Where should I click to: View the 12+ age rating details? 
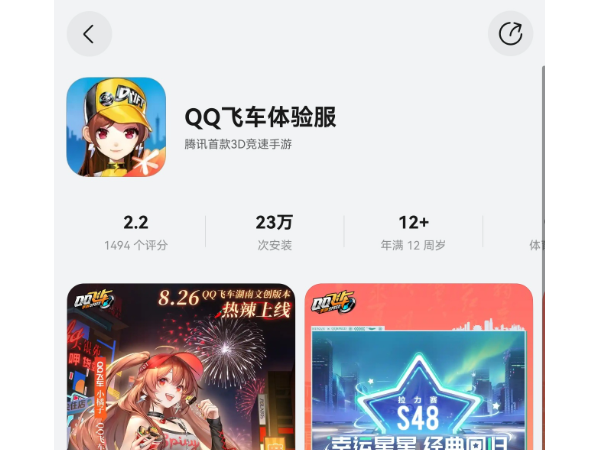[x=413, y=232]
